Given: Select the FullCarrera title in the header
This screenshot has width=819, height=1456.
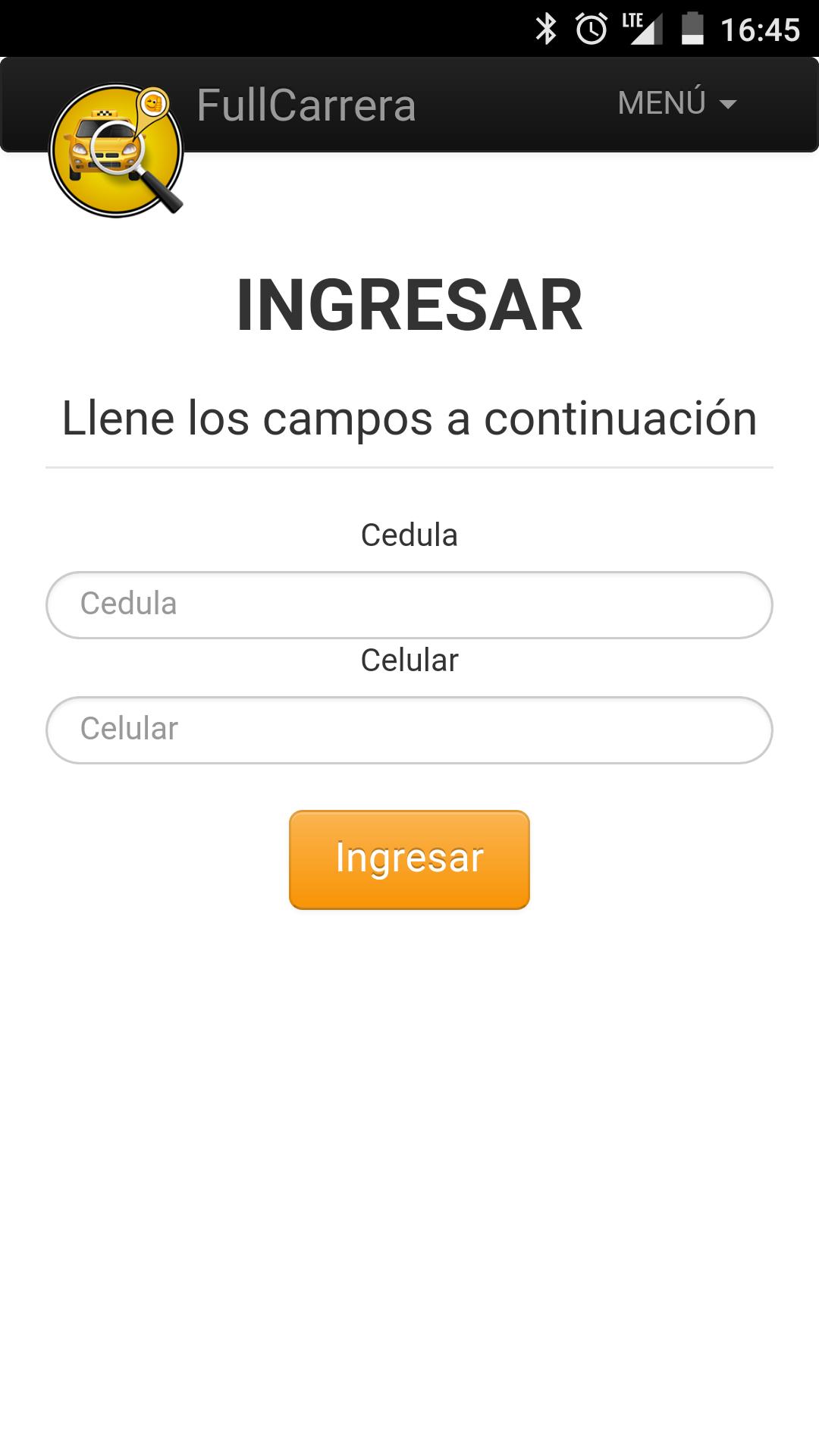Looking at the screenshot, I should pyautogui.click(x=306, y=104).
